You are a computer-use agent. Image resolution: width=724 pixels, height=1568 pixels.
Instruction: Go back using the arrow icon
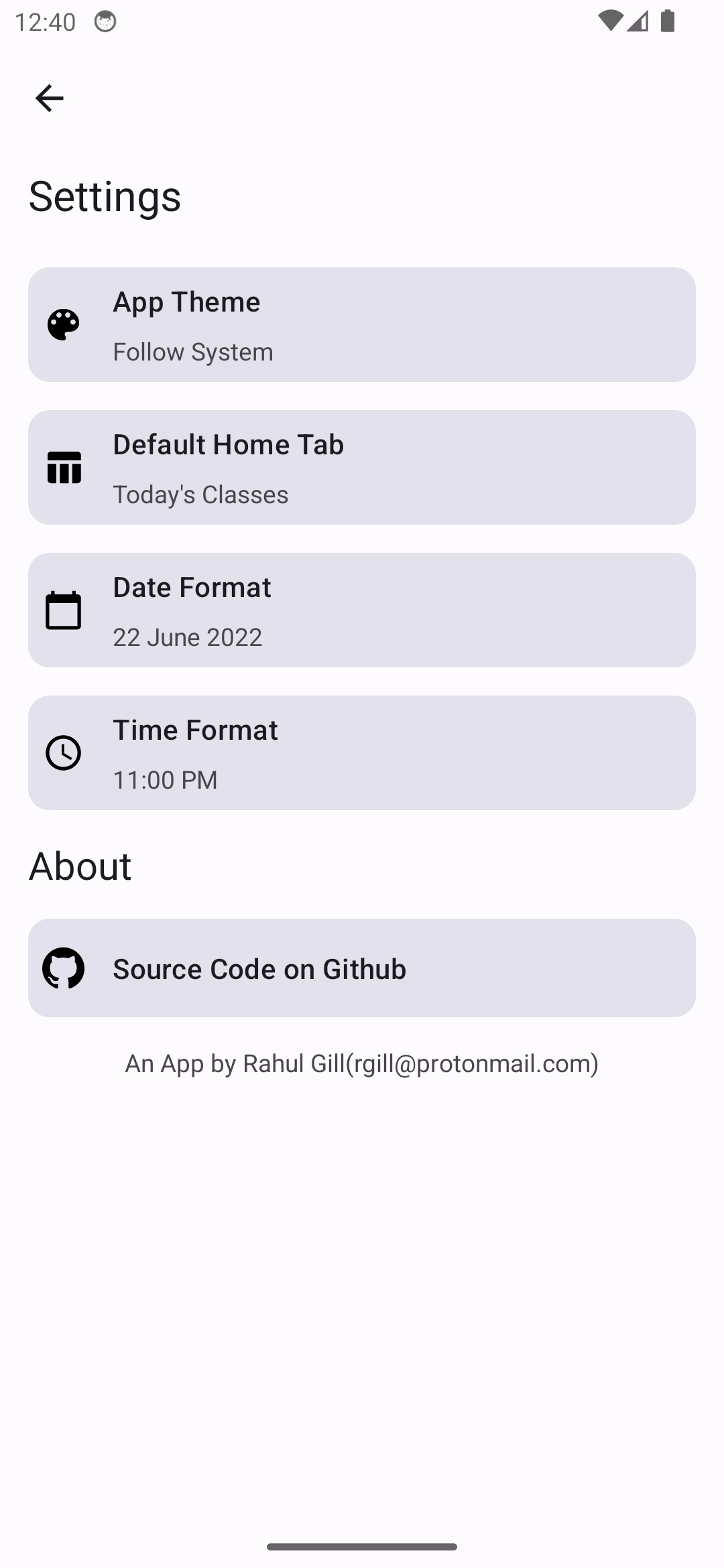tap(49, 99)
